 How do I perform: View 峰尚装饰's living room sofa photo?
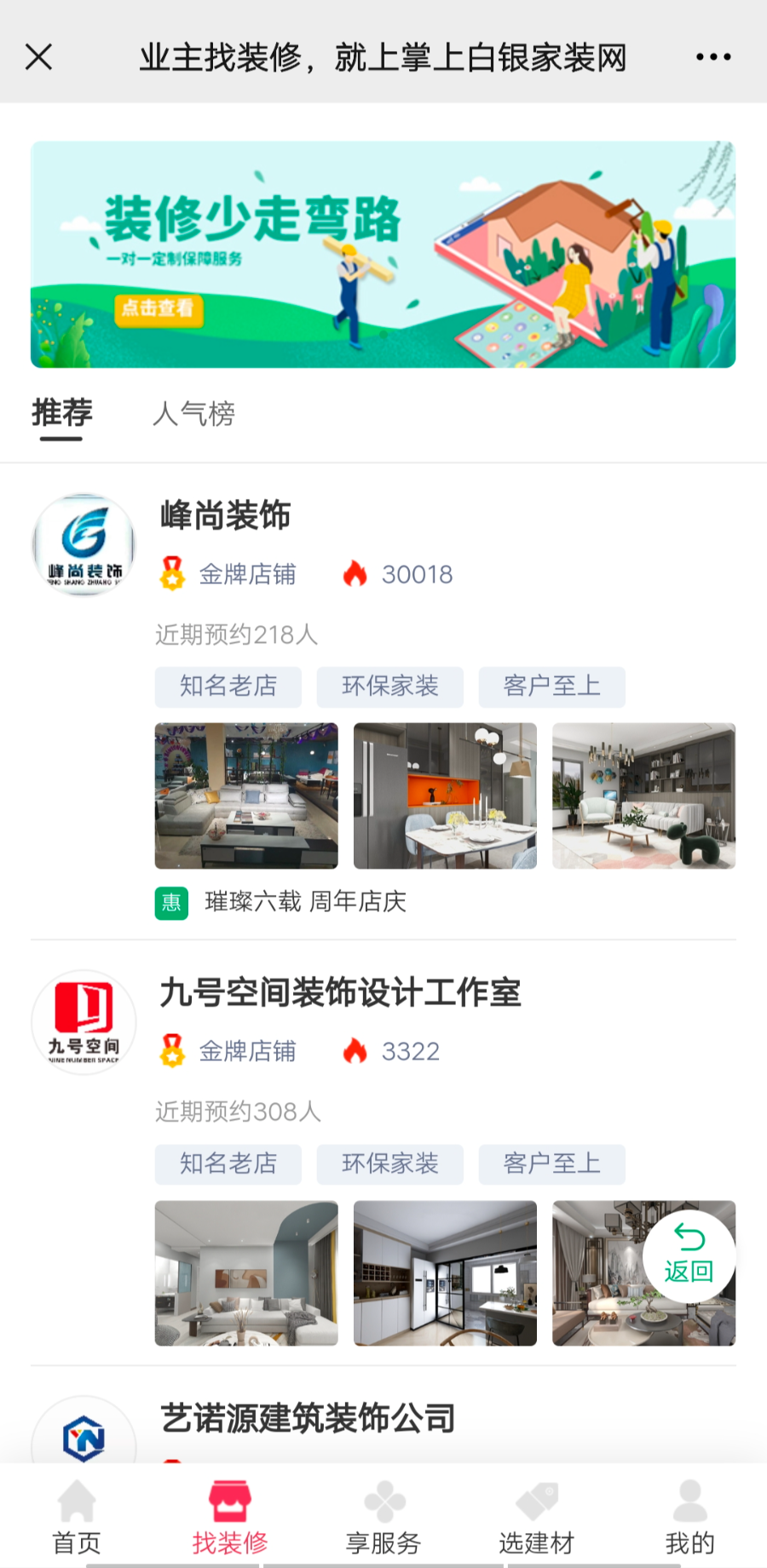tap(246, 795)
